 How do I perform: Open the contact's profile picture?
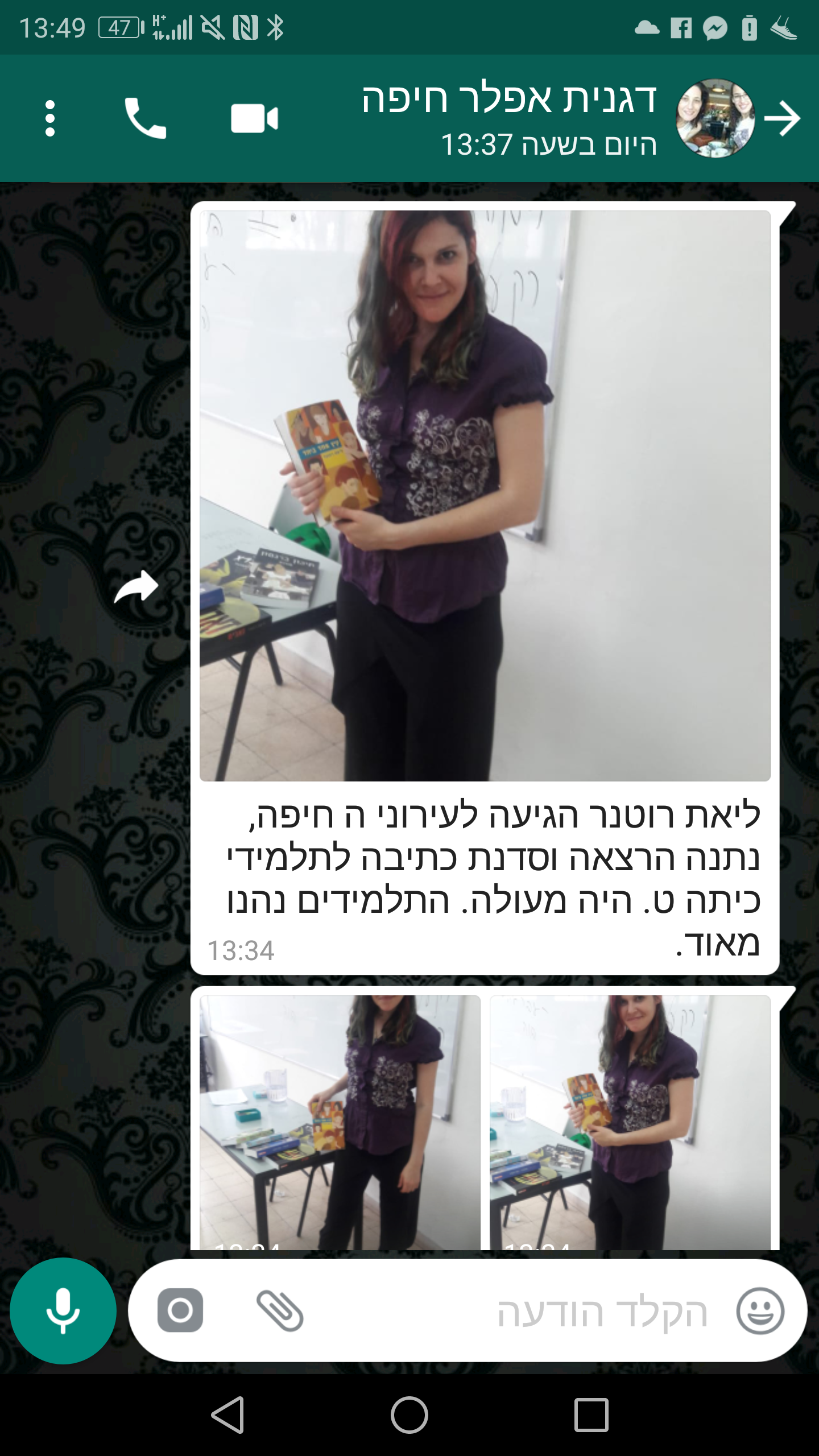[x=715, y=118]
